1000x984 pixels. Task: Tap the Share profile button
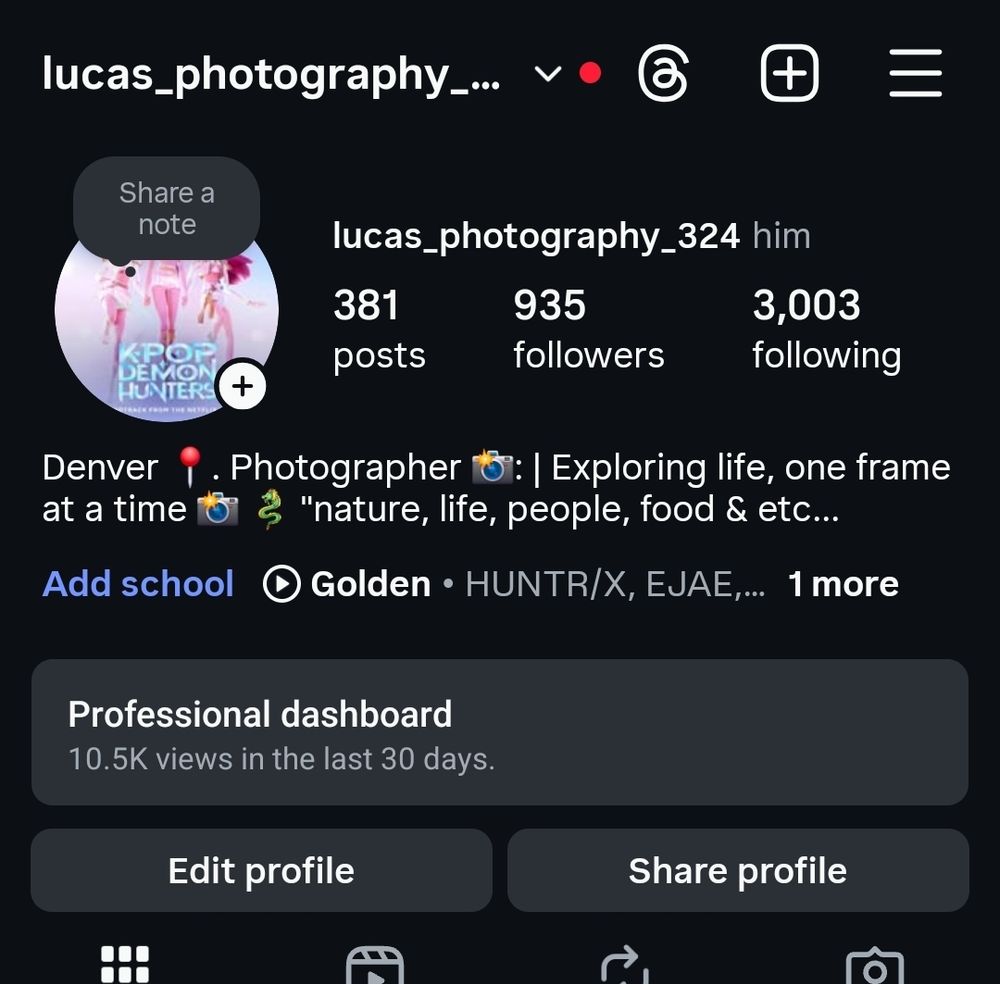[x=738, y=870]
